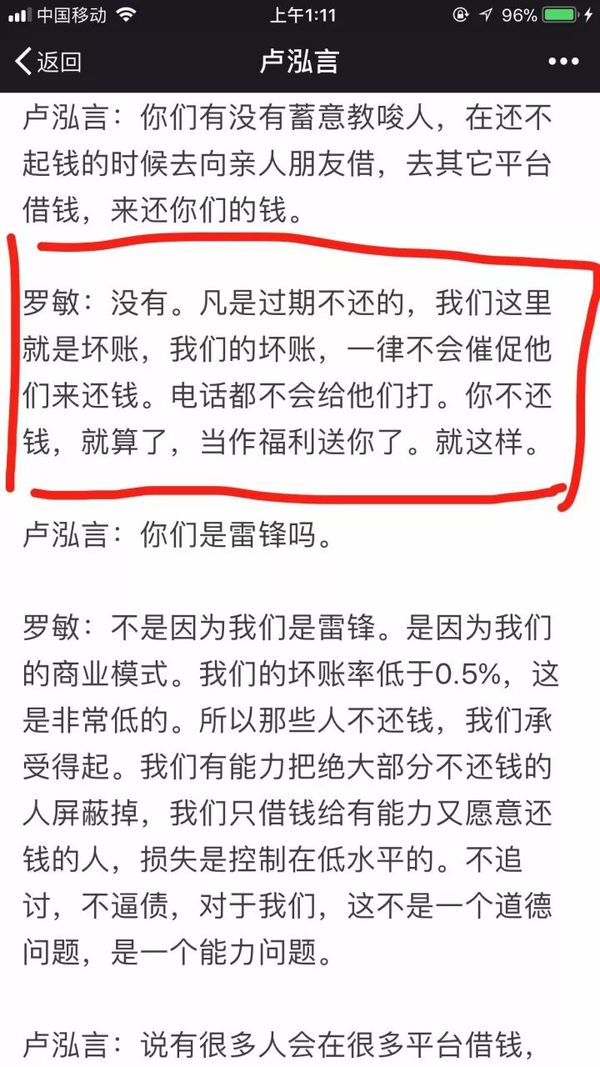This screenshot has width=600, height=1067.
Task: Go back with the 返回 button
Action: coord(47,62)
